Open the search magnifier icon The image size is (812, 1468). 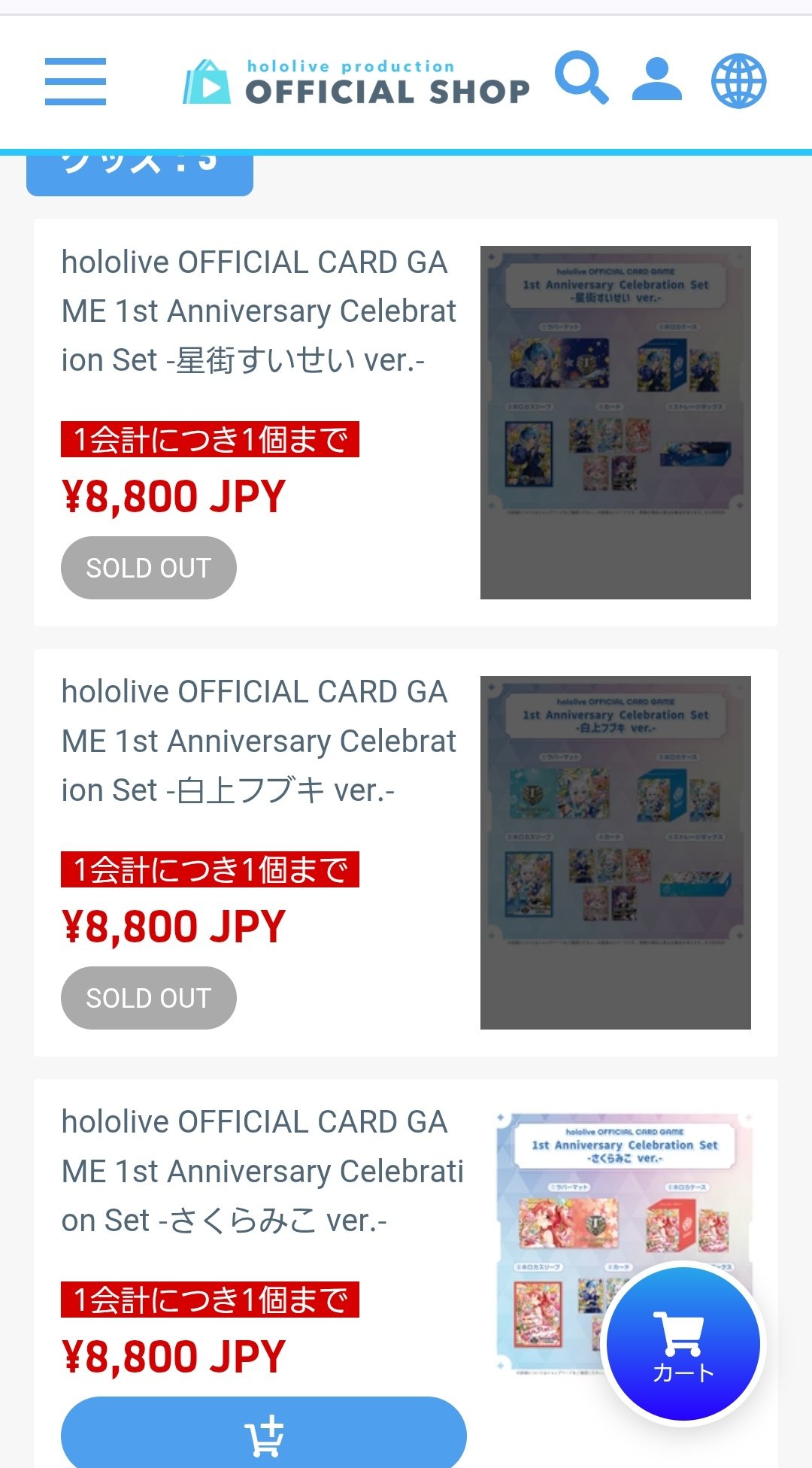[x=581, y=77]
